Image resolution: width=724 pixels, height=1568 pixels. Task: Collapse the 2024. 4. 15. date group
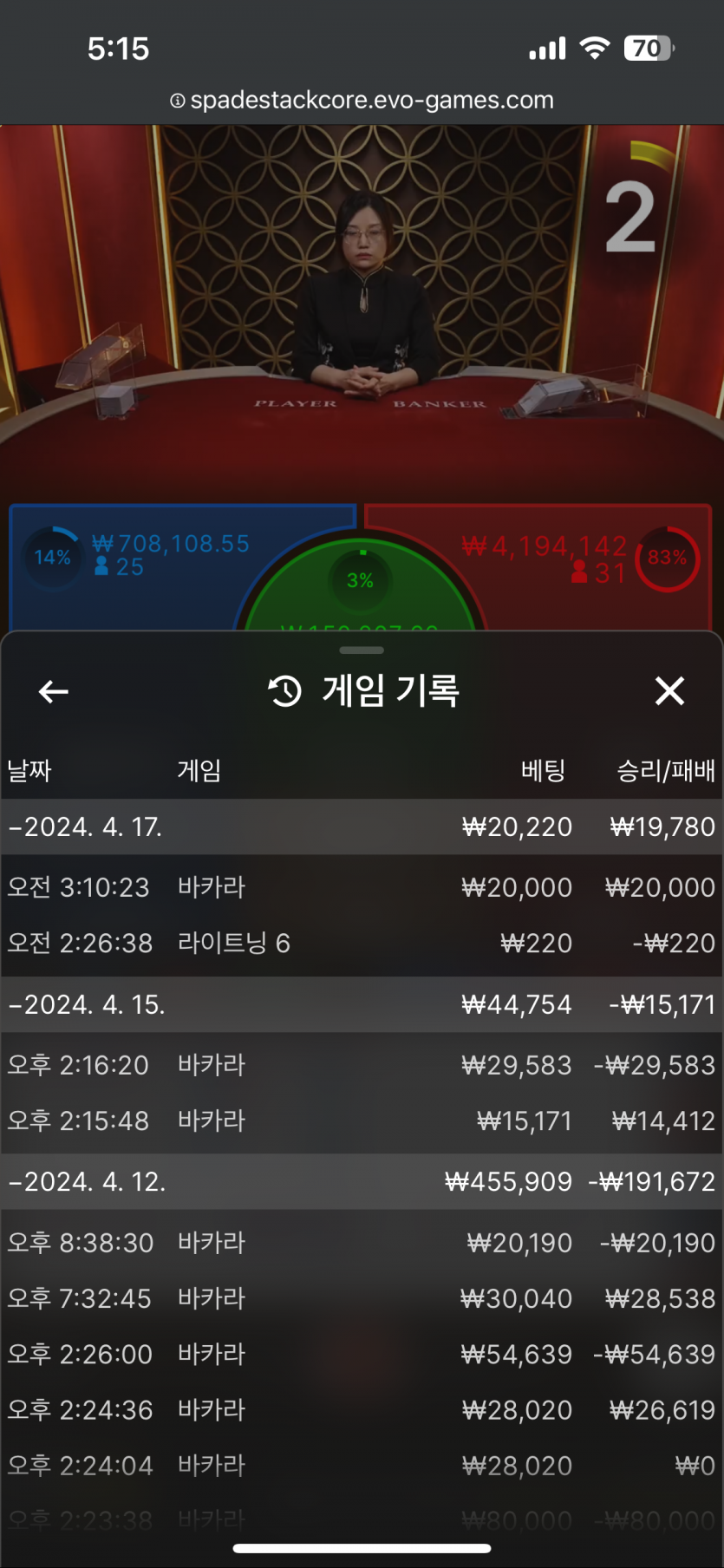[x=87, y=1005]
